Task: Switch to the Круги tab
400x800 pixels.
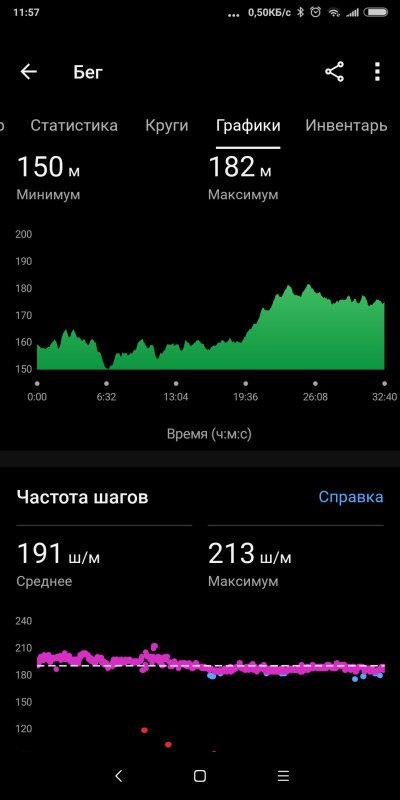Action: coord(167,126)
